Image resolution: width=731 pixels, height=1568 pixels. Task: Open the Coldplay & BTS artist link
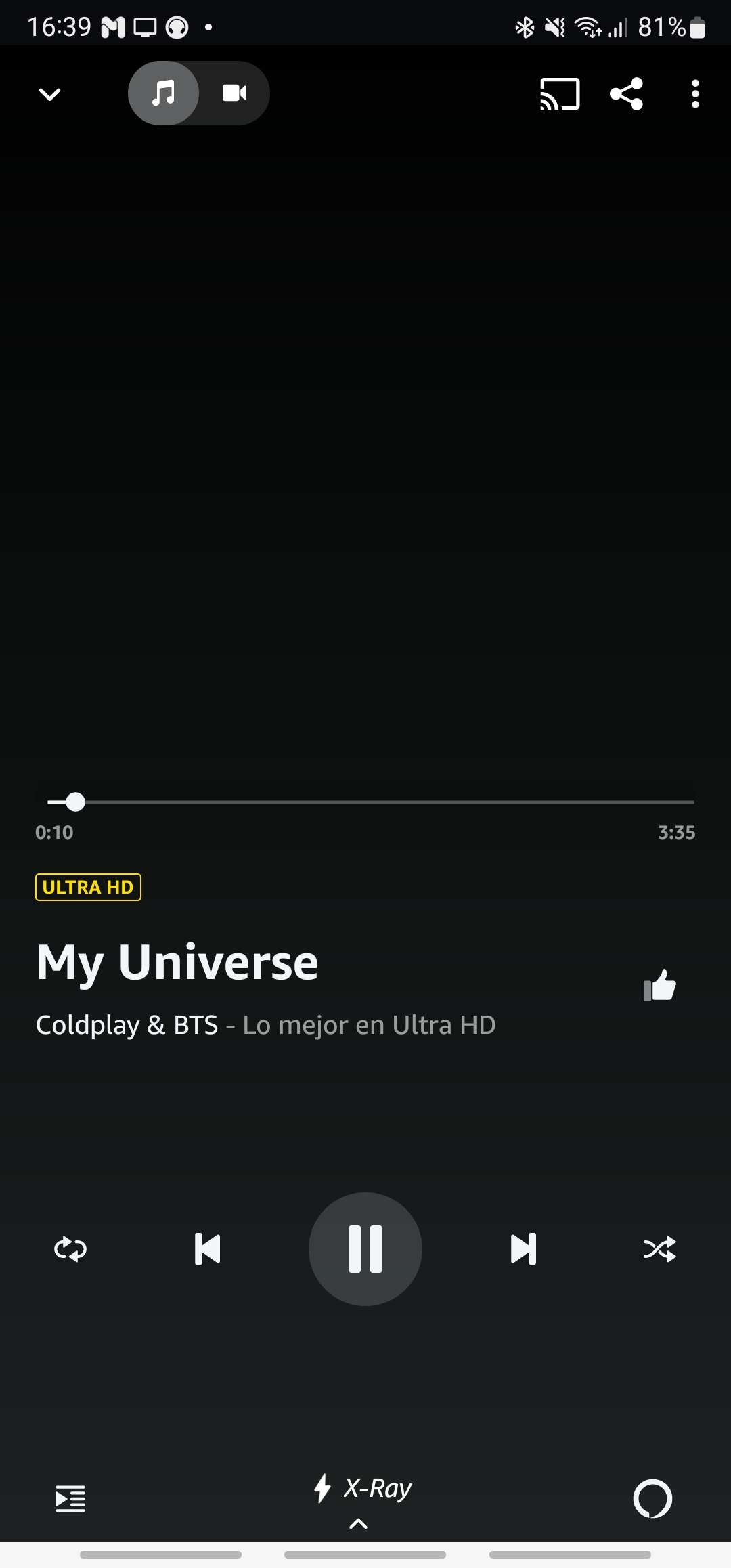(x=127, y=1025)
